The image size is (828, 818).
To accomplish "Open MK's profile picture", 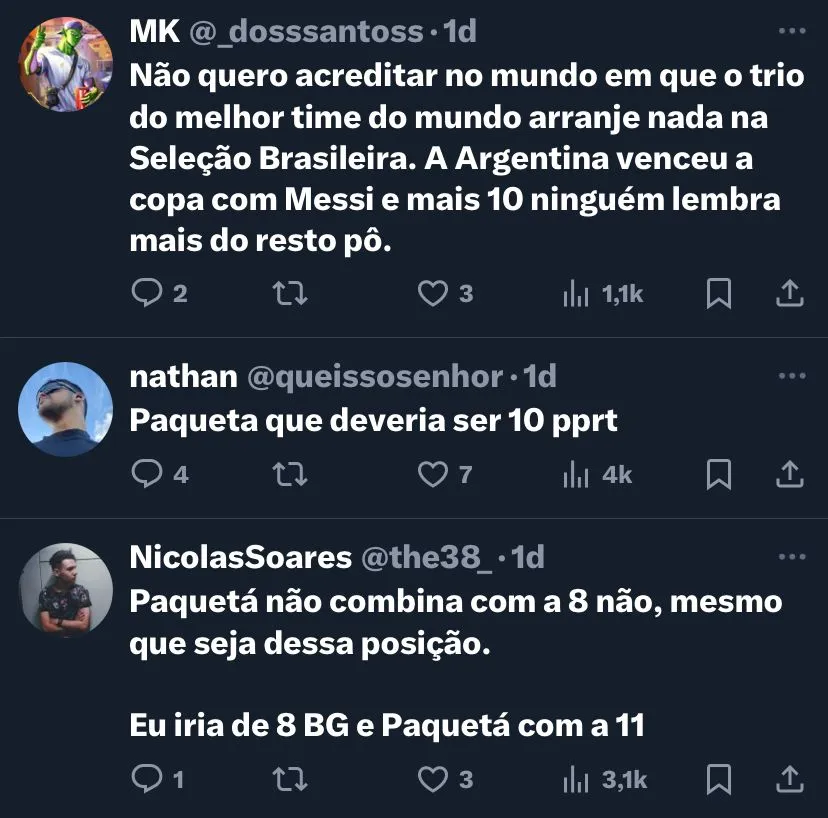I will 66,64.
